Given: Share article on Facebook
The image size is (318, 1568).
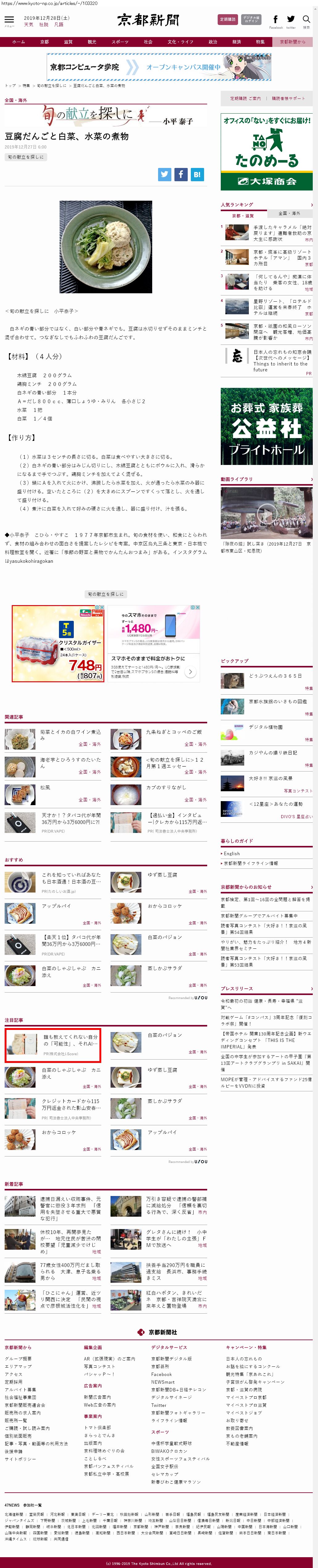Looking at the screenshot, I should [x=181, y=174].
